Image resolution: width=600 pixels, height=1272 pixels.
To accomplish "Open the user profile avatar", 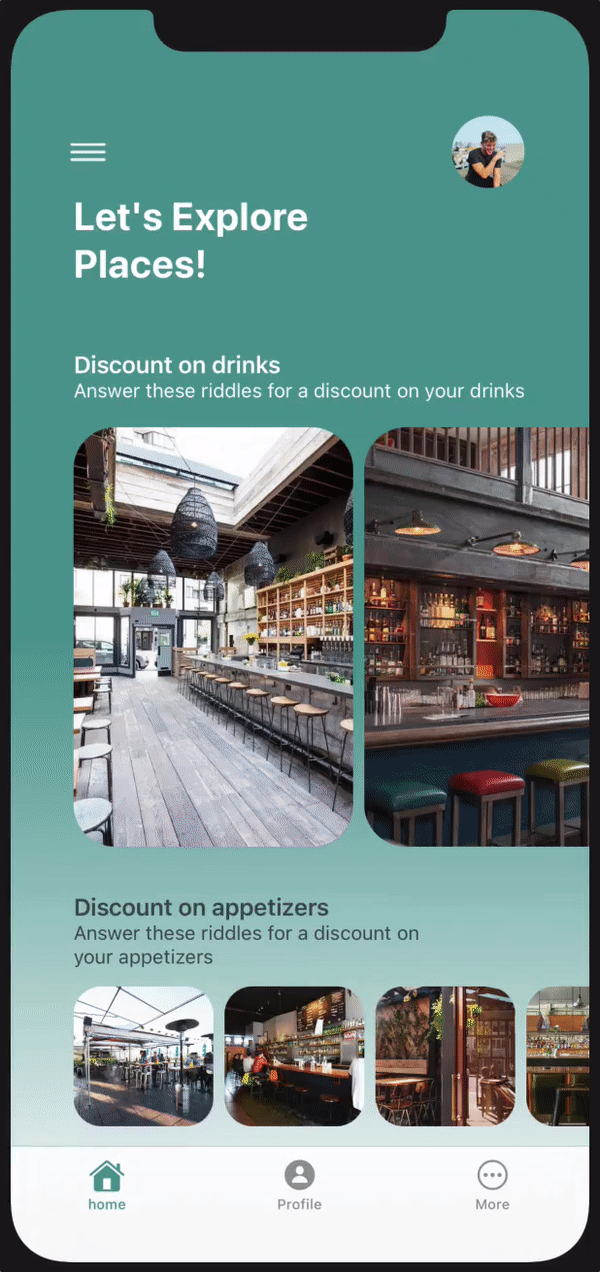I will click(x=488, y=152).
